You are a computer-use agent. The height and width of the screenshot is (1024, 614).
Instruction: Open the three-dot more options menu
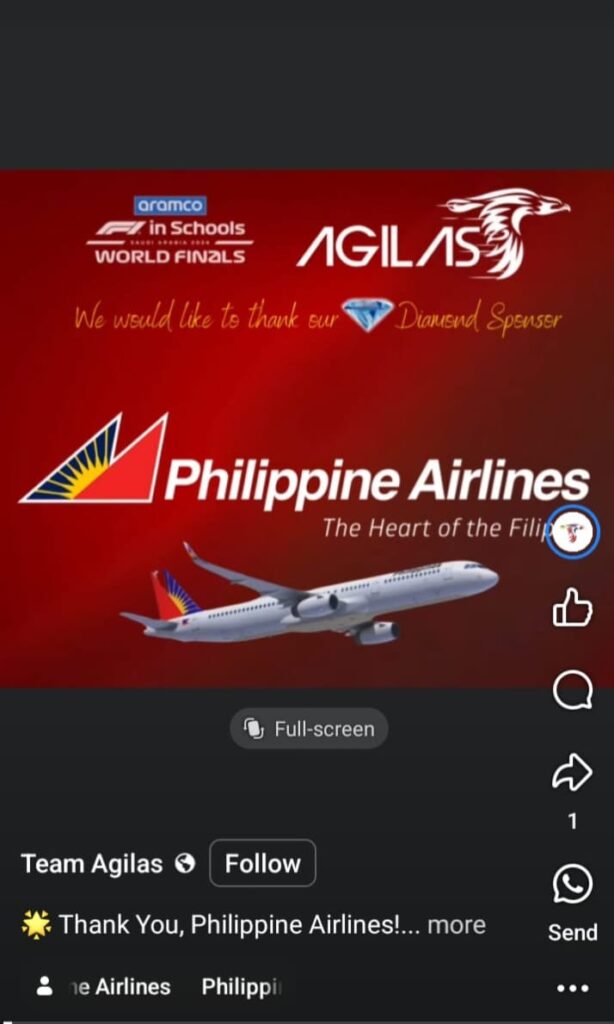click(x=573, y=988)
